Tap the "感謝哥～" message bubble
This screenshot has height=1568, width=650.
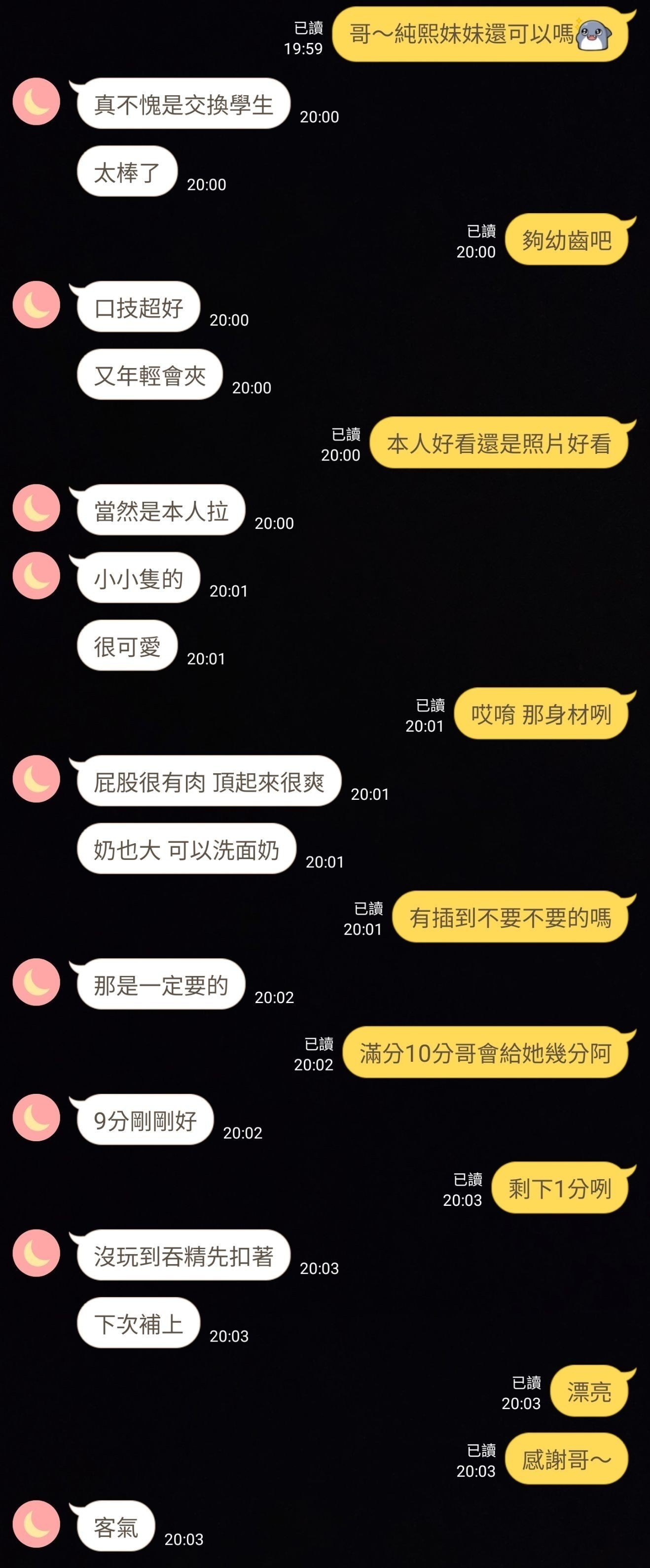coord(566,1459)
